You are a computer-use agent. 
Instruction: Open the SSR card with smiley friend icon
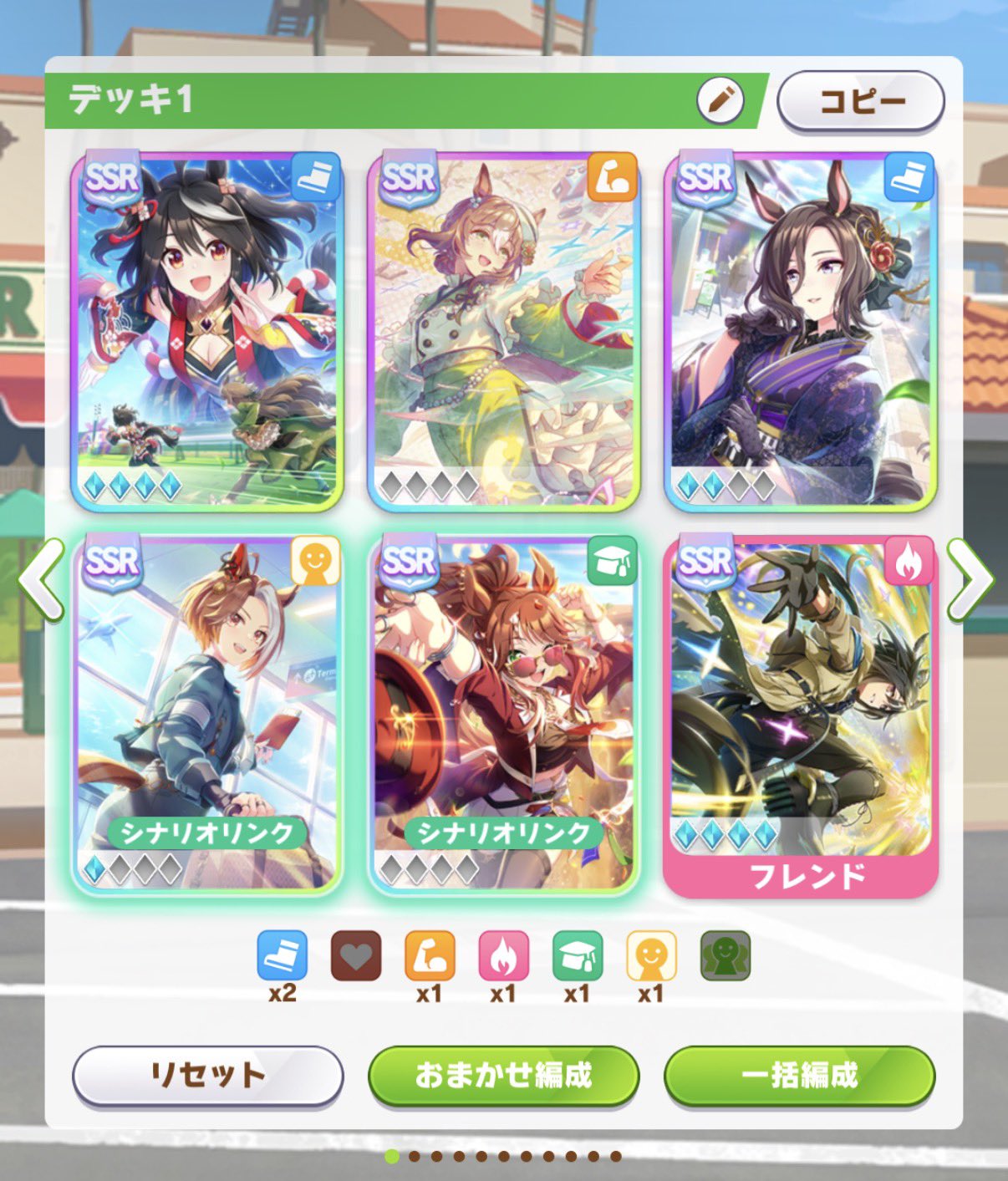(x=207, y=715)
